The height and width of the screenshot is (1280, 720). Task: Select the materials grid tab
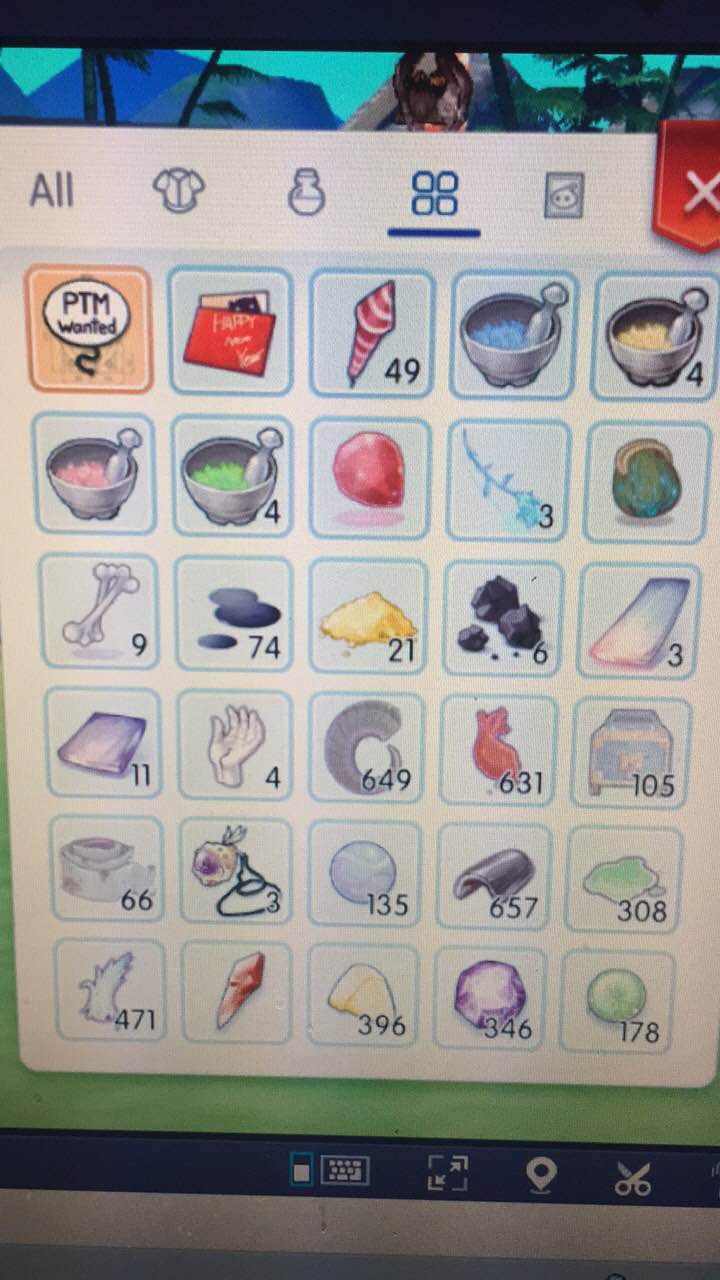[434, 193]
